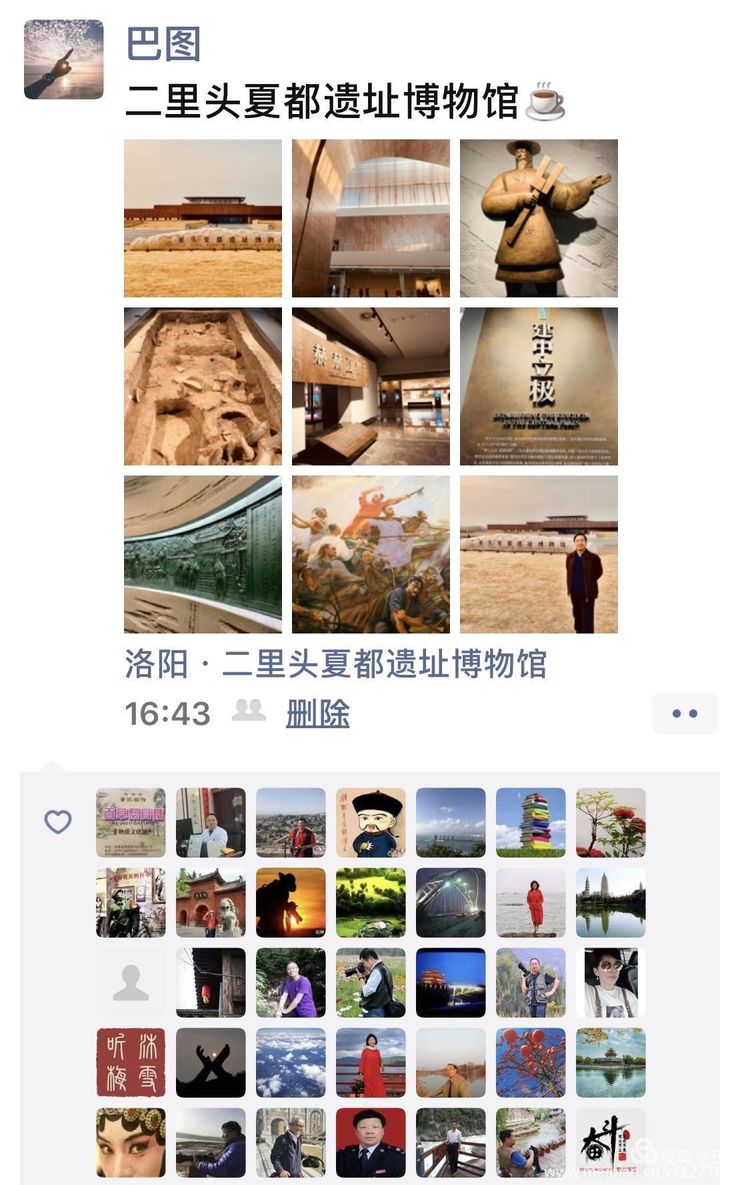Screen dimensions: 750x1185
Task: Click the oil painting photo thumbnail
Action: (x=370, y=552)
